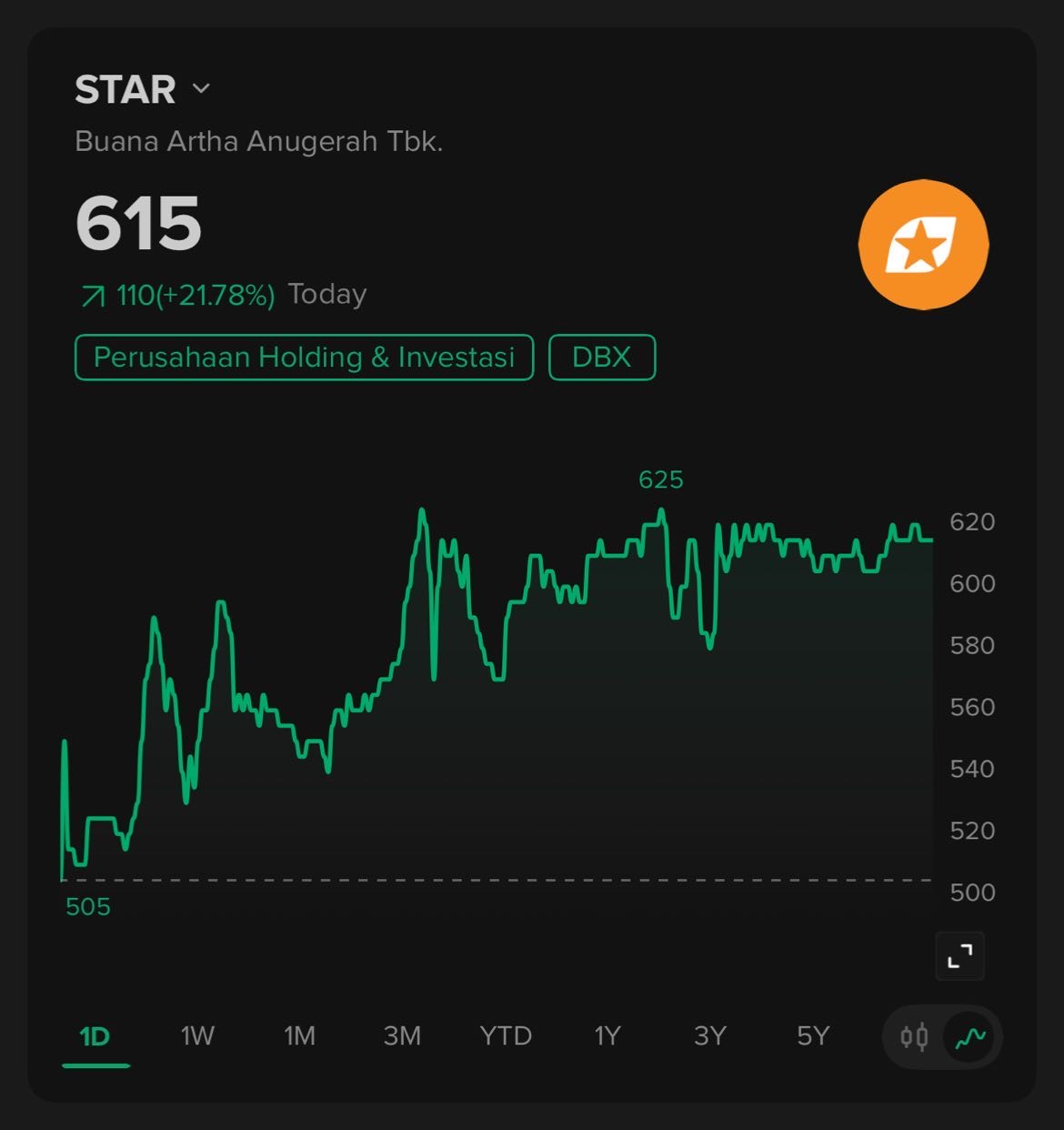Show the 5Y chart range
This screenshot has width=1064, height=1130.
pos(813,1036)
